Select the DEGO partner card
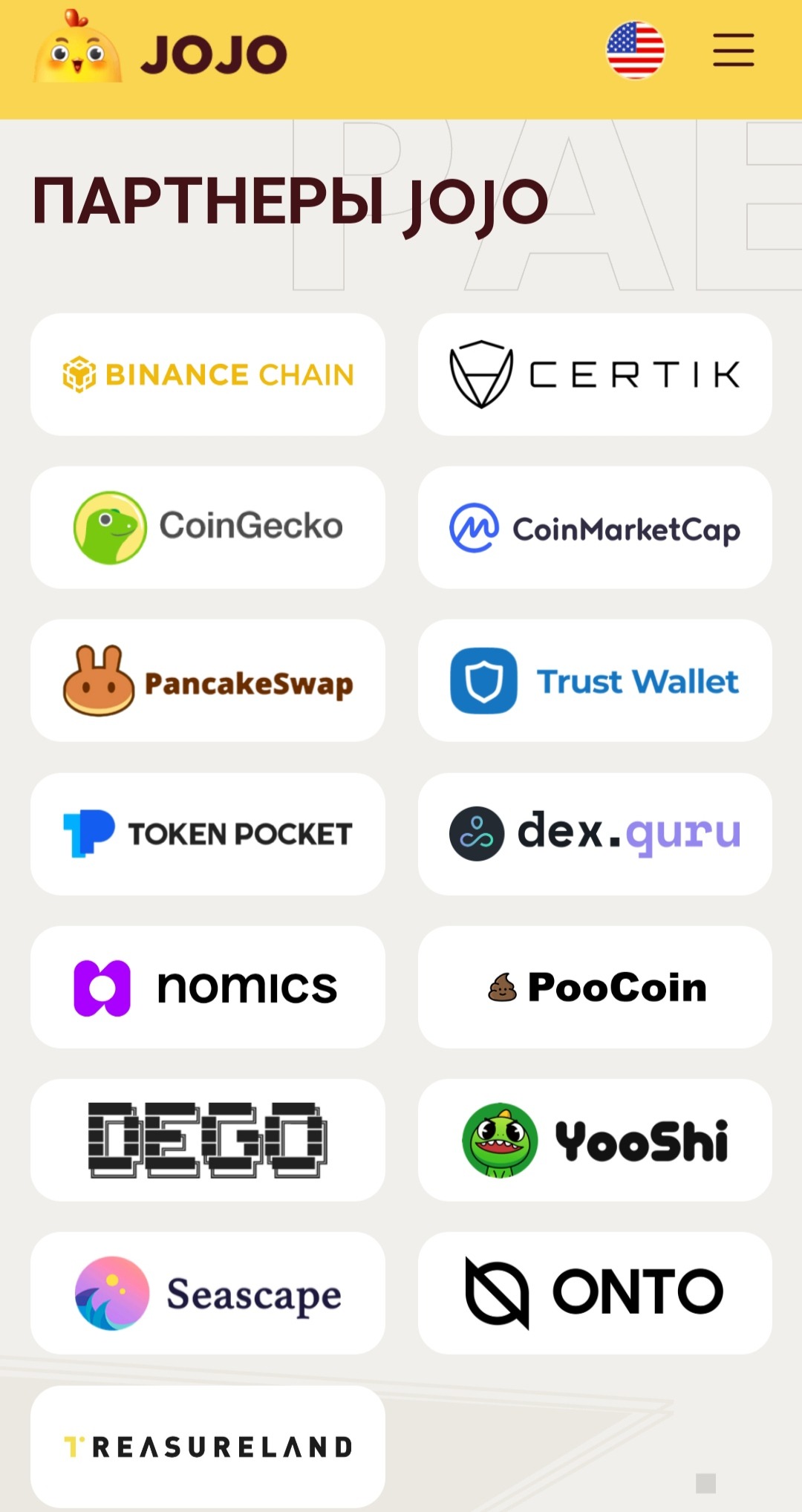The image size is (802, 1512). [x=208, y=1140]
